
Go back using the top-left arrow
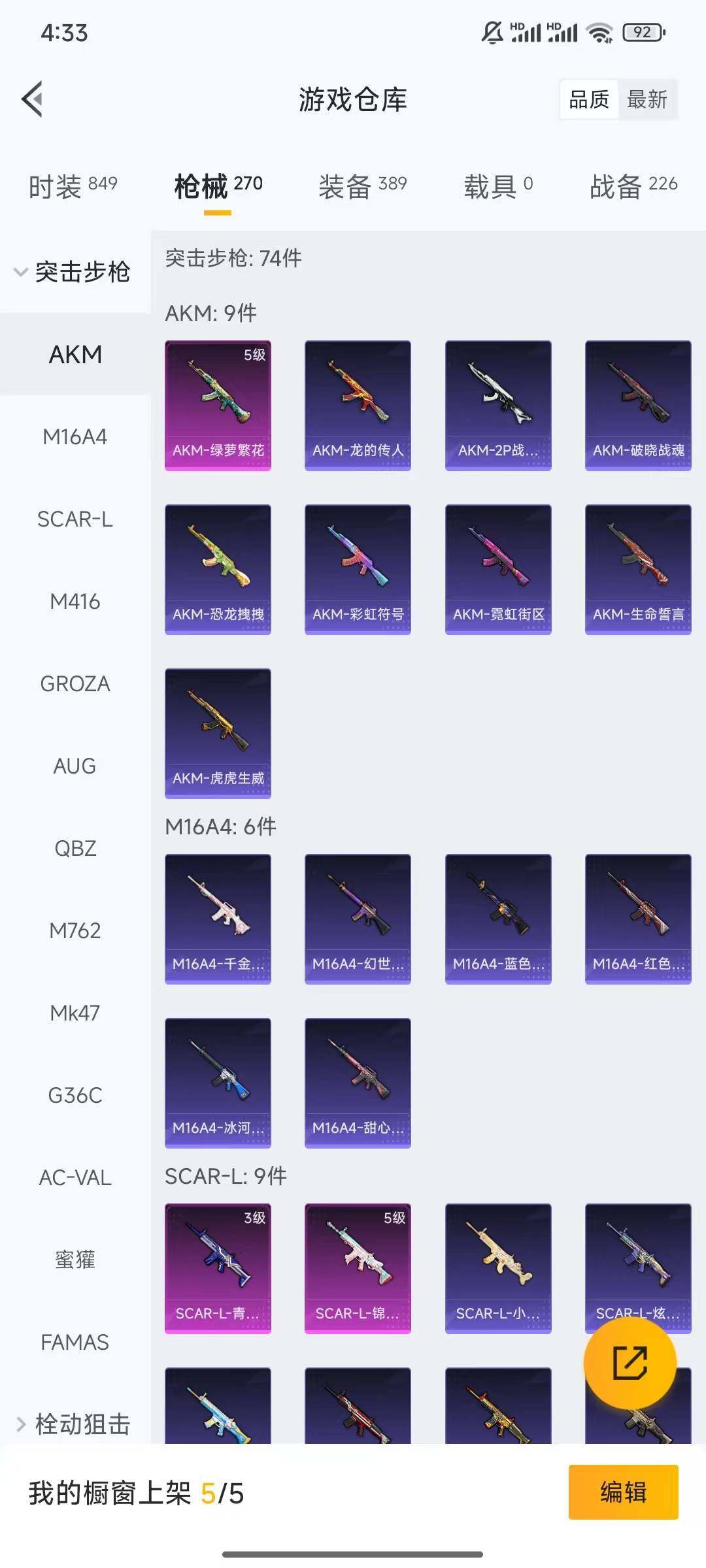tap(33, 99)
